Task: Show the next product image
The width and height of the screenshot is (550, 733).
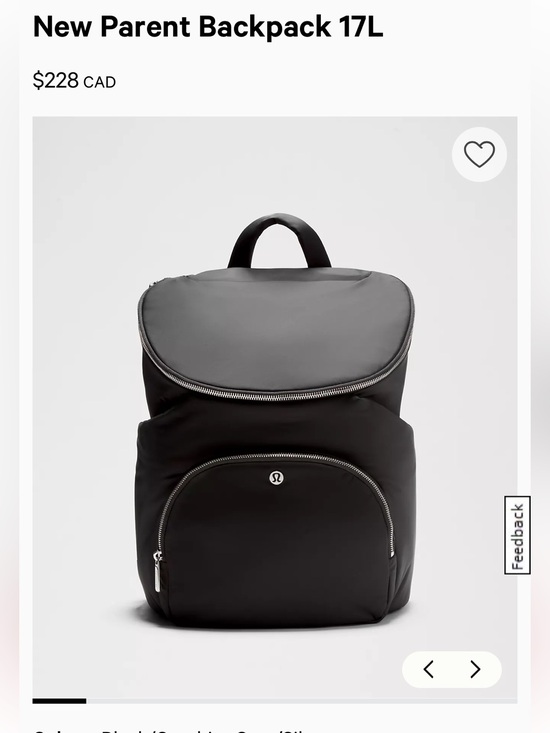Action: click(475, 669)
